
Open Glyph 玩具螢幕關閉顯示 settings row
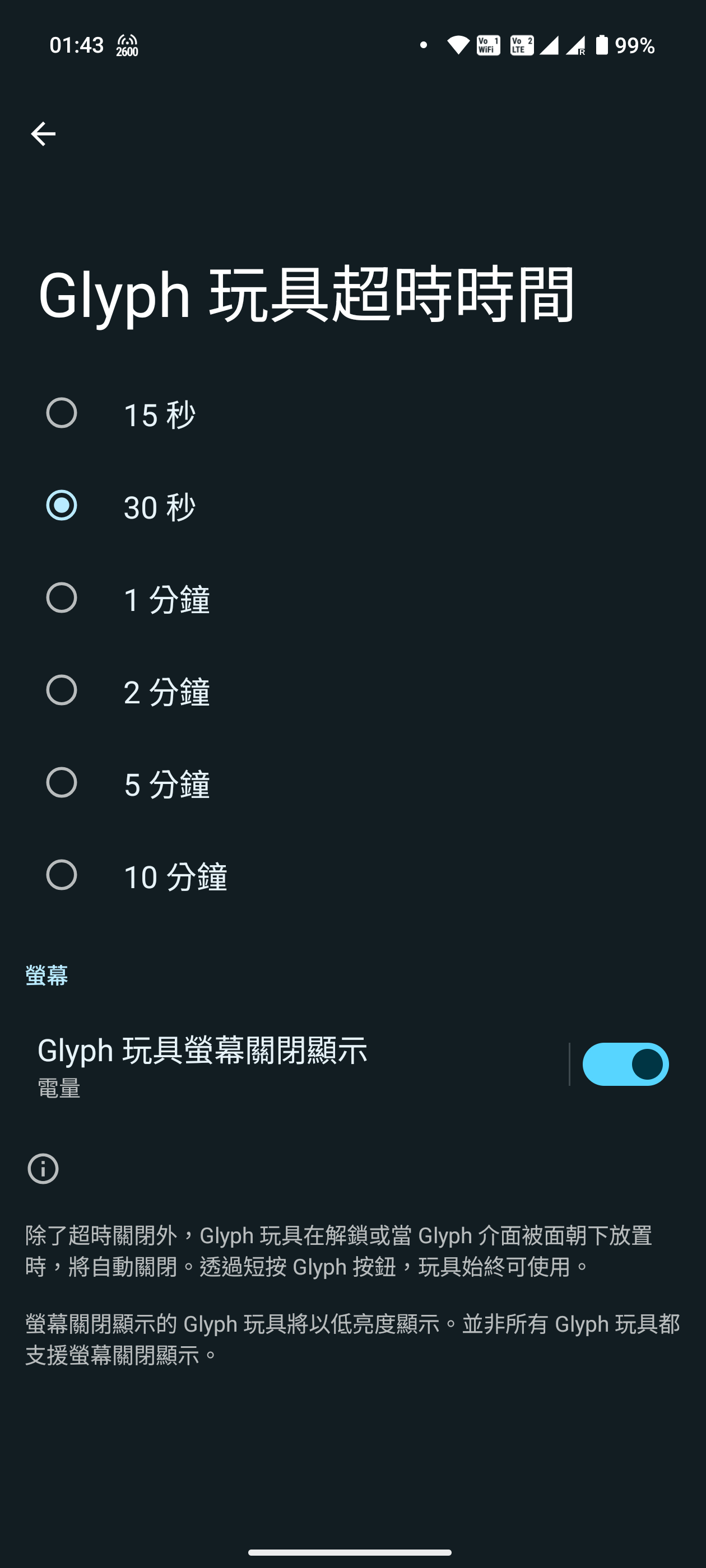(x=274, y=1063)
